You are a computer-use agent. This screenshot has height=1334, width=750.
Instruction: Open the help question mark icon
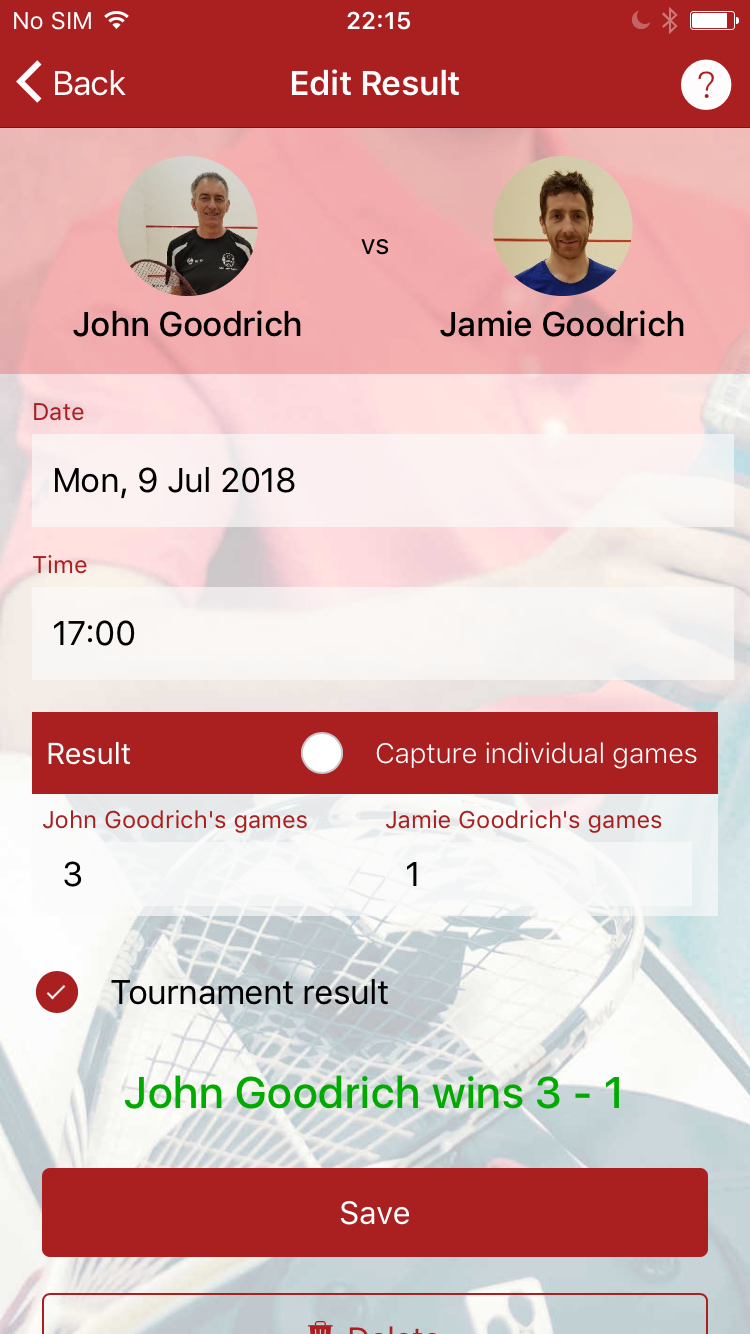pyautogui.click(x=705, y=85)
